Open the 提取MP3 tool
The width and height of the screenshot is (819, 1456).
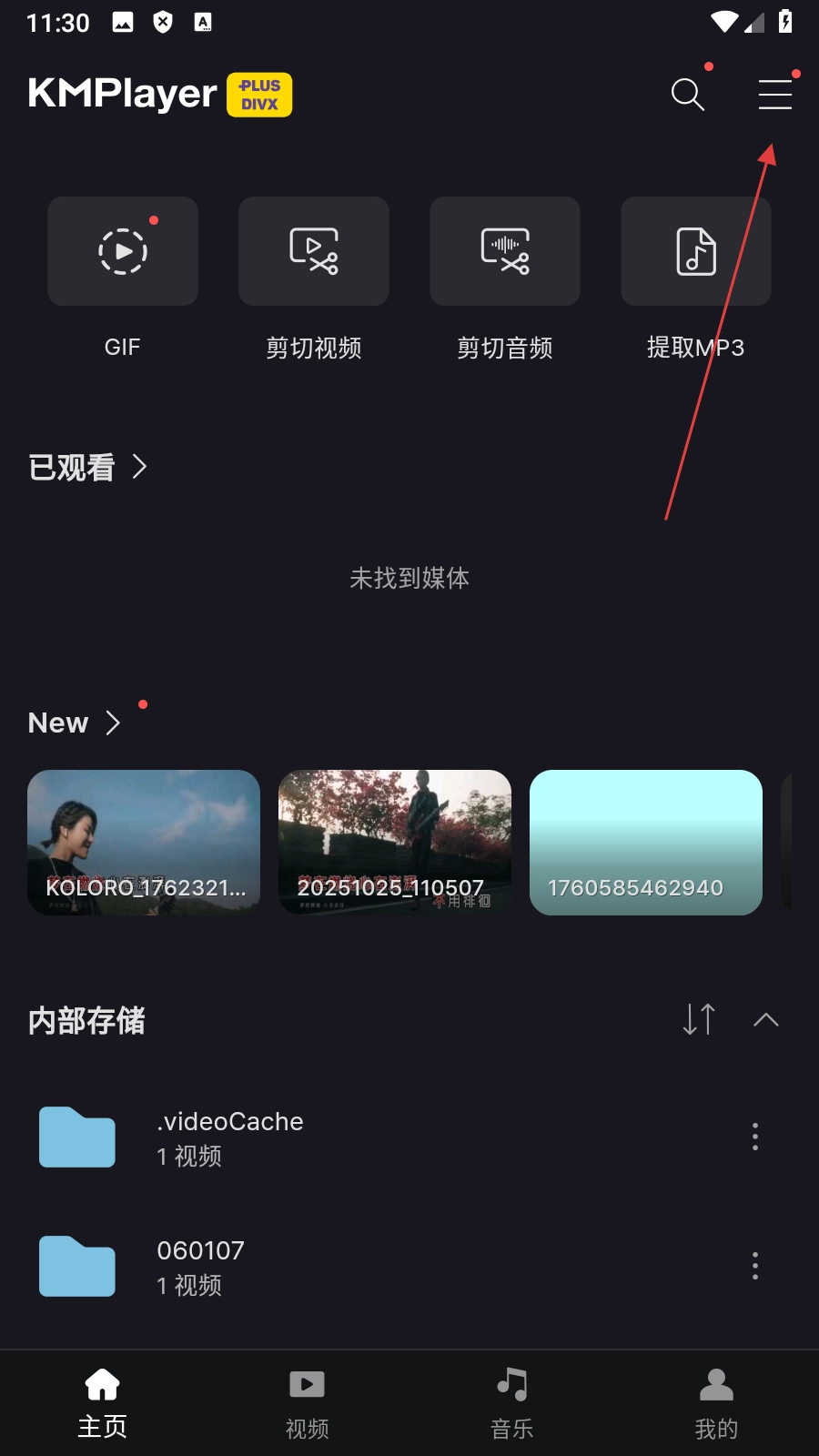click(696, 252)
